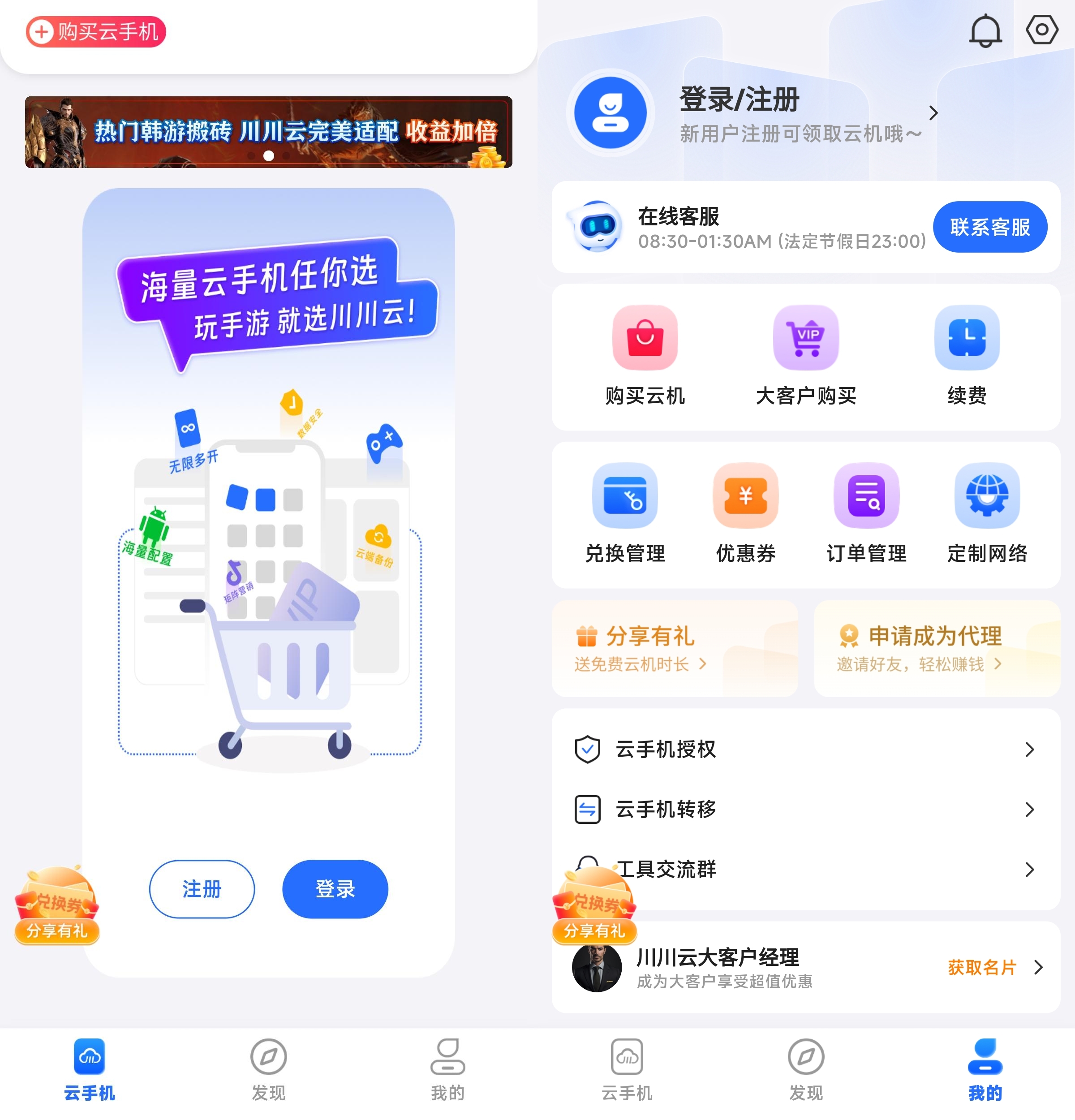Image resolution: width=1075 pixels, height=1120 pixels.
Task: Open the 申请成为代理 card
Action: coord(937,649)
